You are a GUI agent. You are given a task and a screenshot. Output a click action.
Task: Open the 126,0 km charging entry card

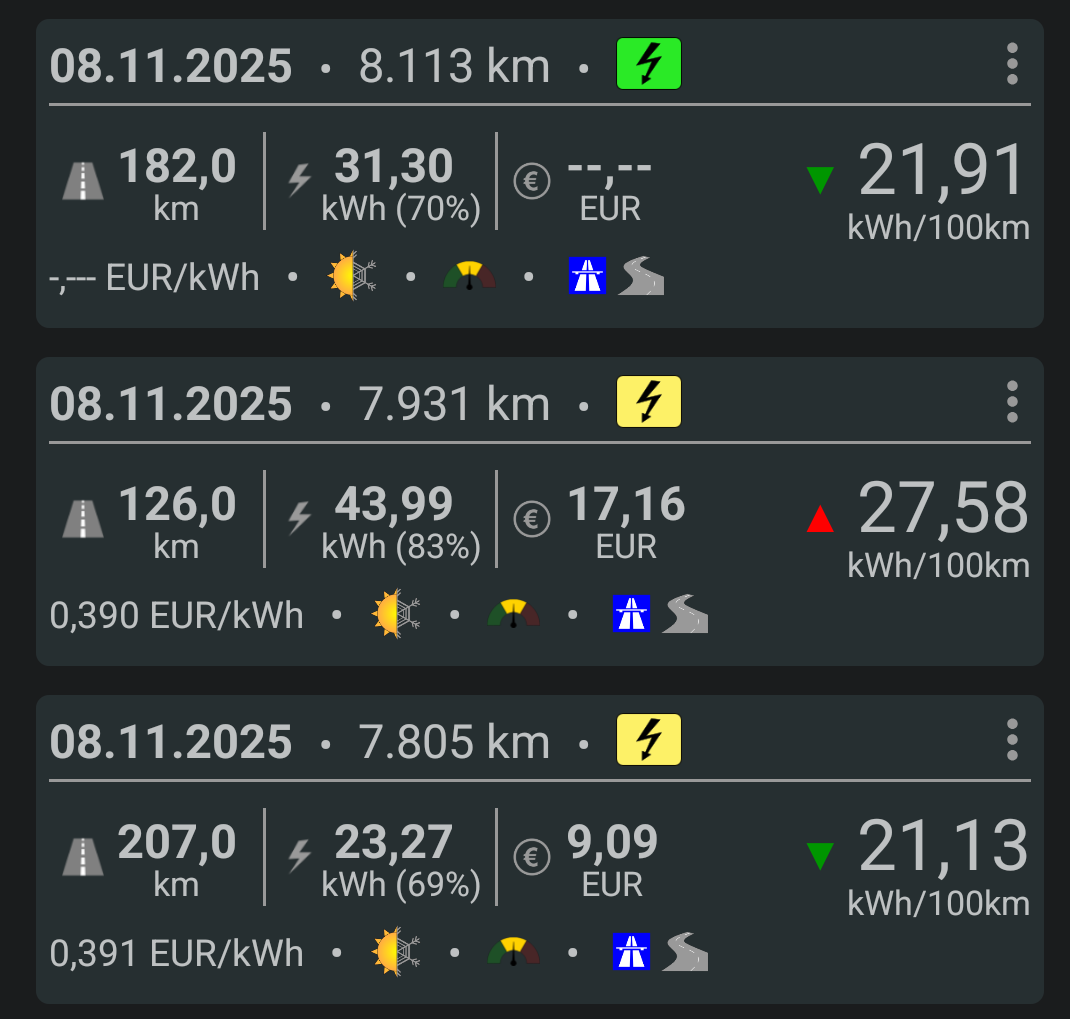tap(540, 511)
